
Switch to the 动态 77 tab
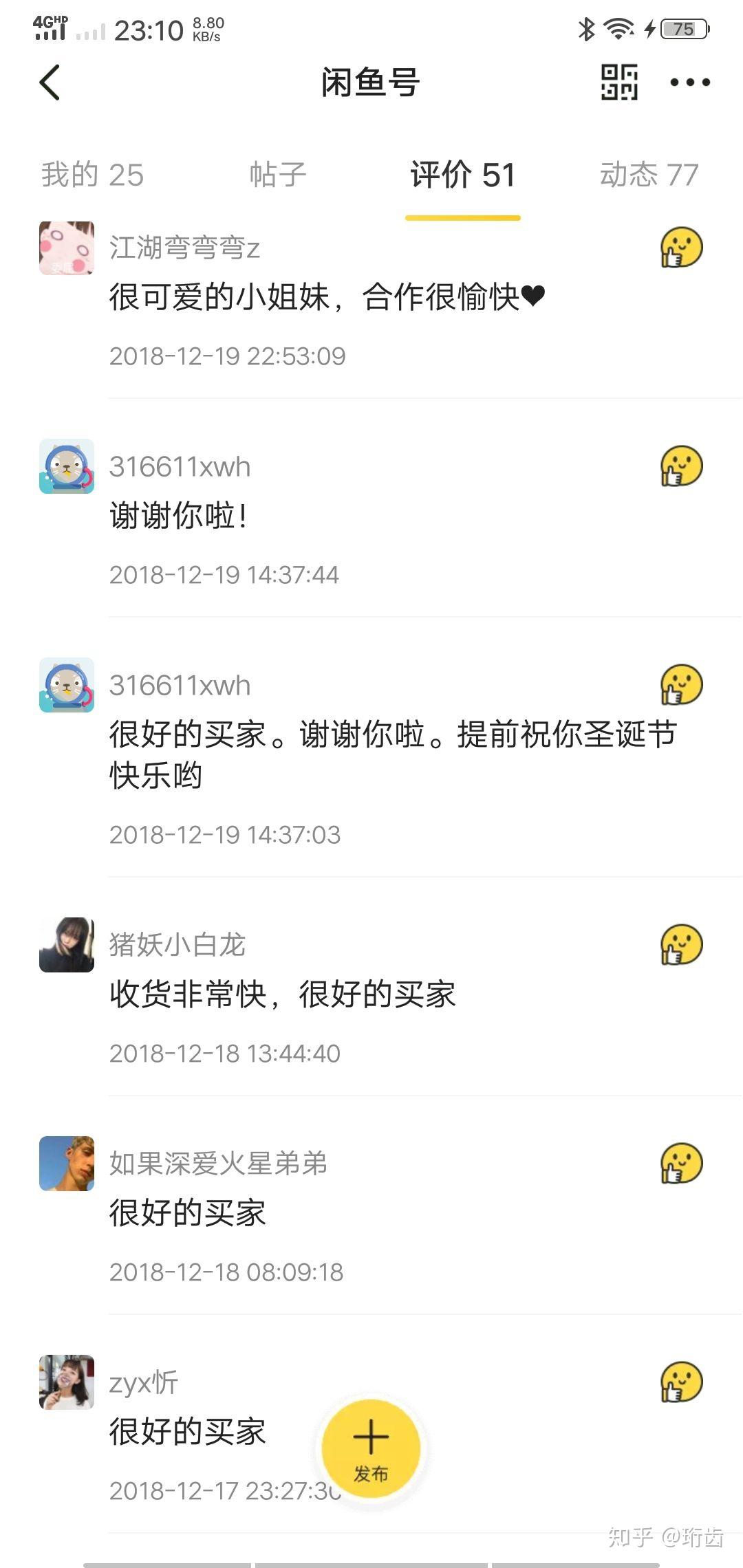coord(649,175)
